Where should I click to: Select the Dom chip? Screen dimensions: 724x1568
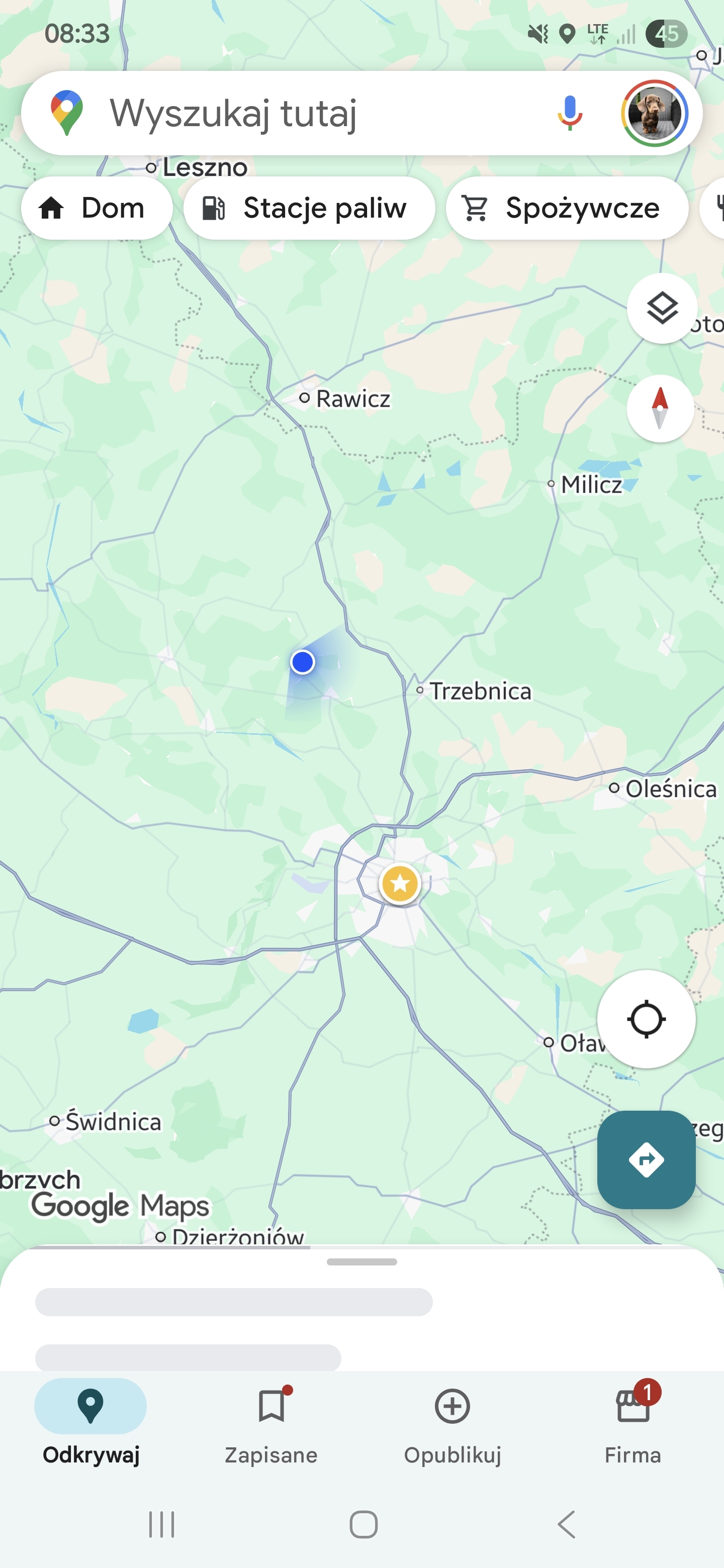tap(96, 208)
